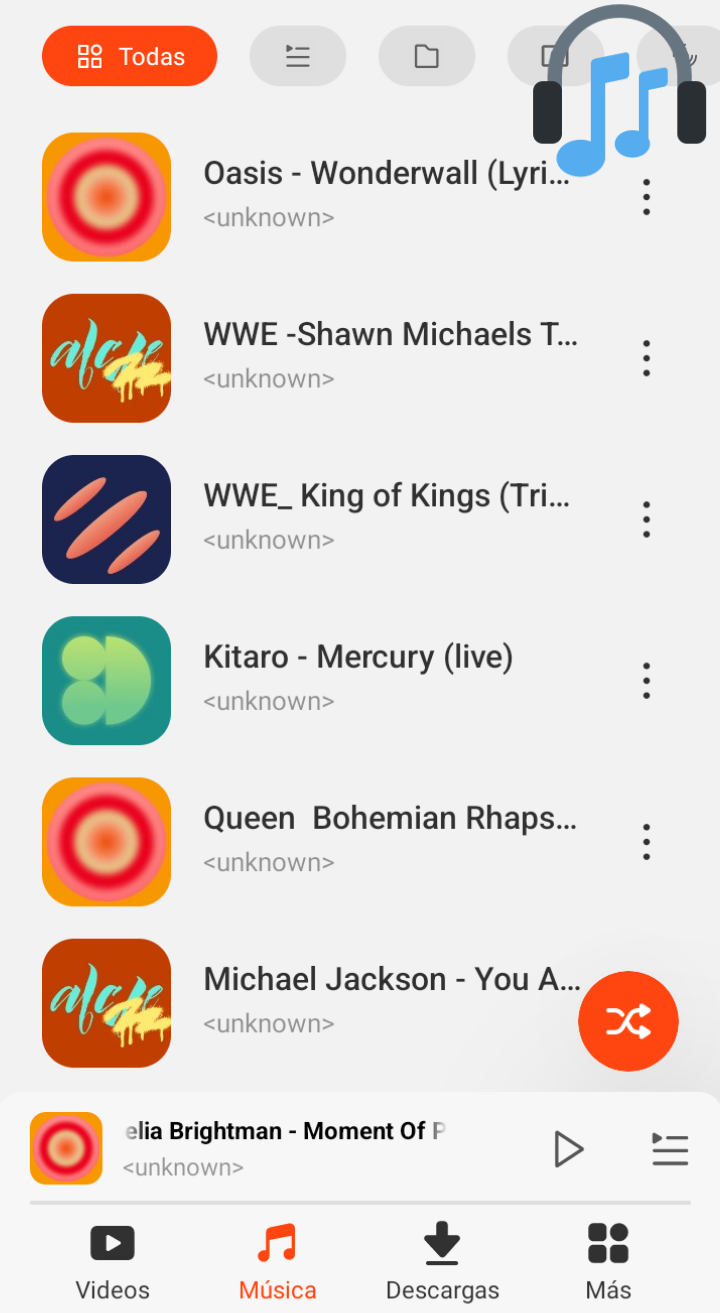
Task: Shuffle all songs with the orange button
Action: 628,1021
